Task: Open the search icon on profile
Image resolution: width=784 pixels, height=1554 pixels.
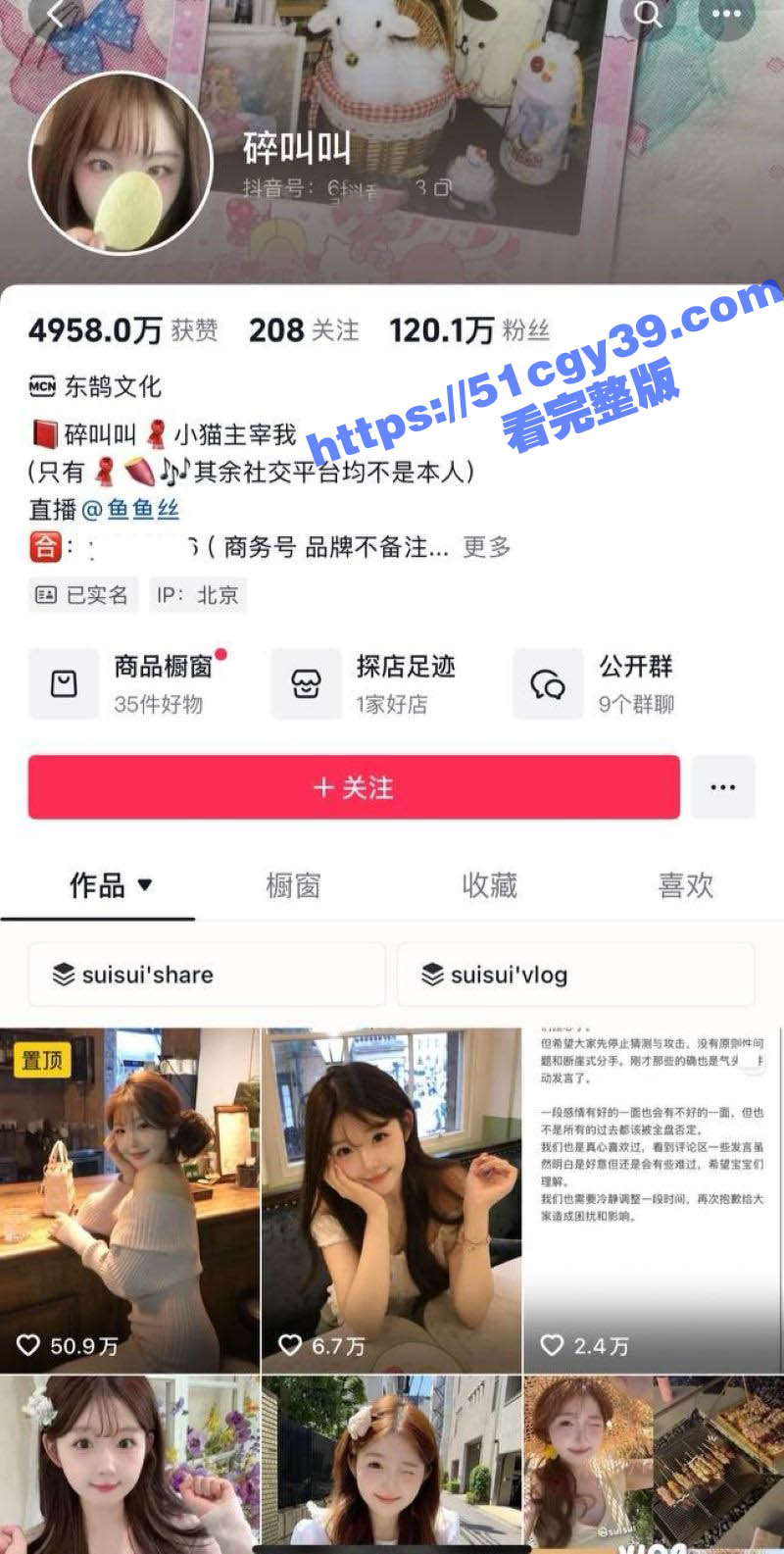Action: click(648, 14)
